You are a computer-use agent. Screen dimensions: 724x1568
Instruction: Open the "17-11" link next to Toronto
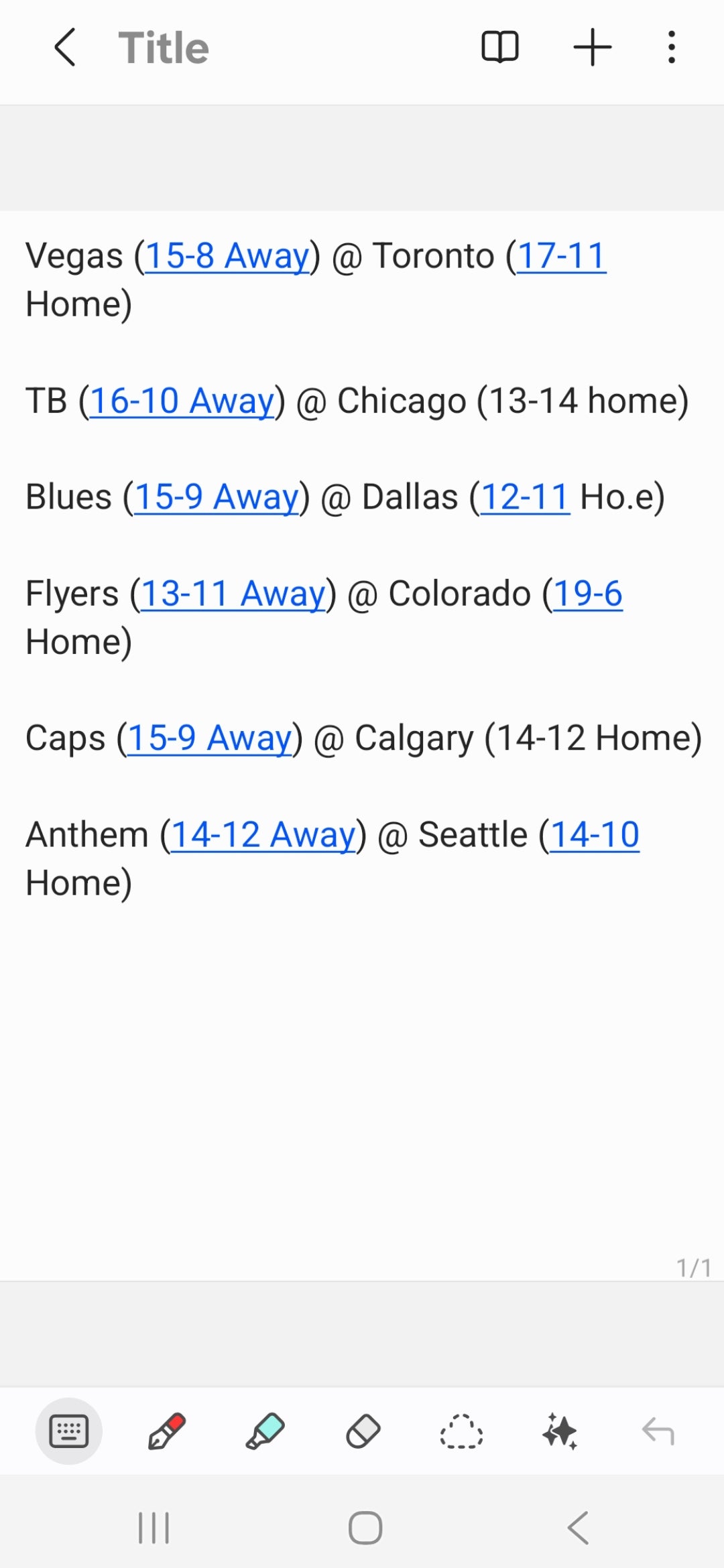click(562, 256)
